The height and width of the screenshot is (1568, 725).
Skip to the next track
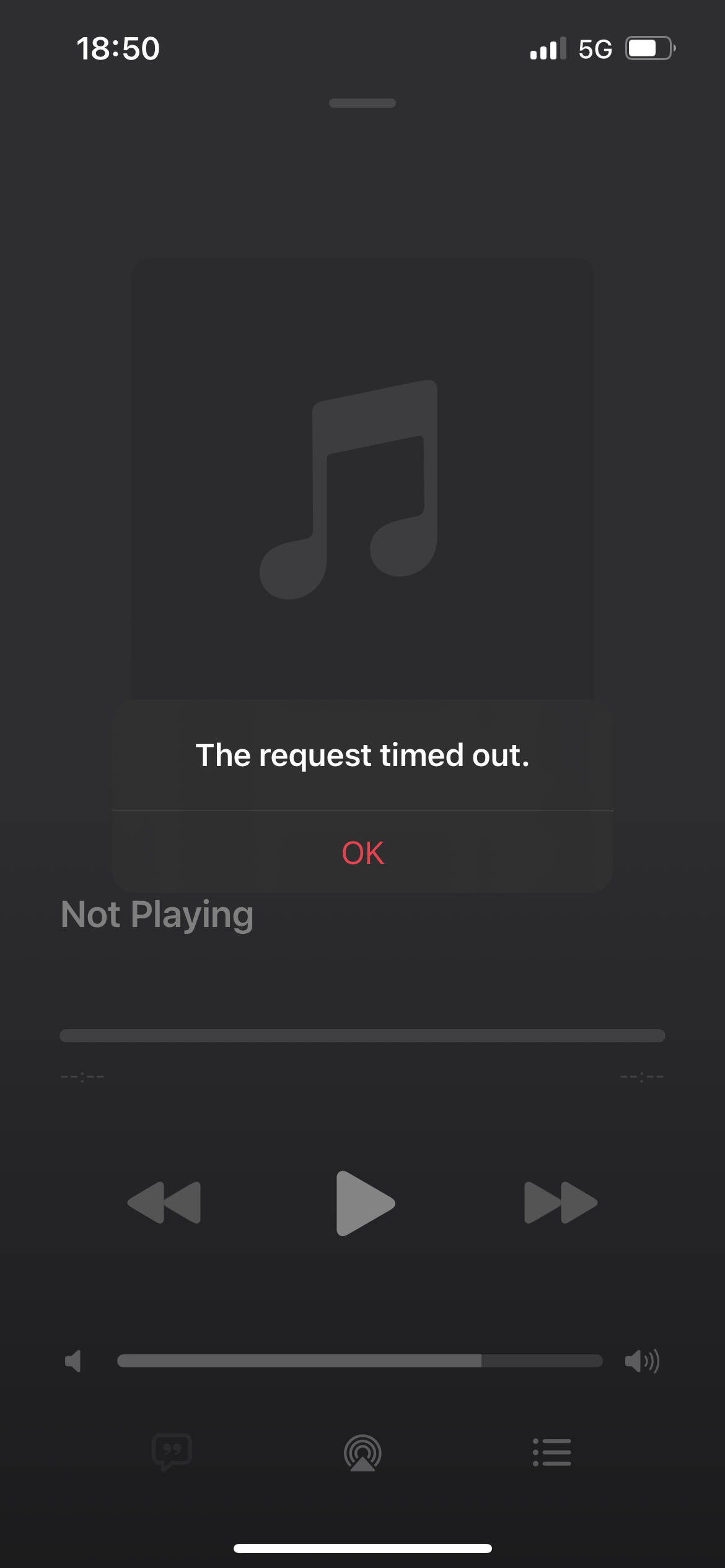560,1203
